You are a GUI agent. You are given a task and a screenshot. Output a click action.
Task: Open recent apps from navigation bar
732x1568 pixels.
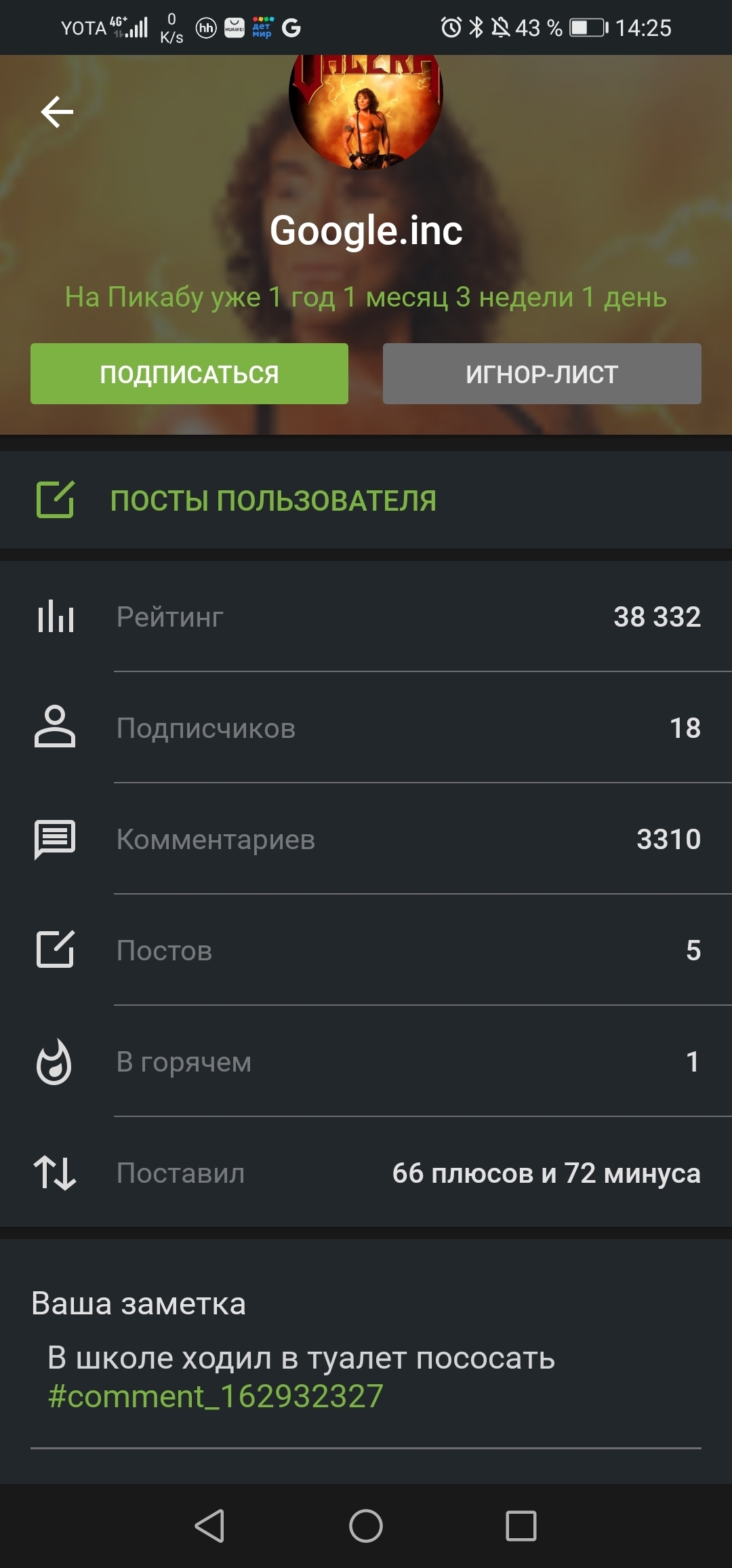click(521, 1526)
